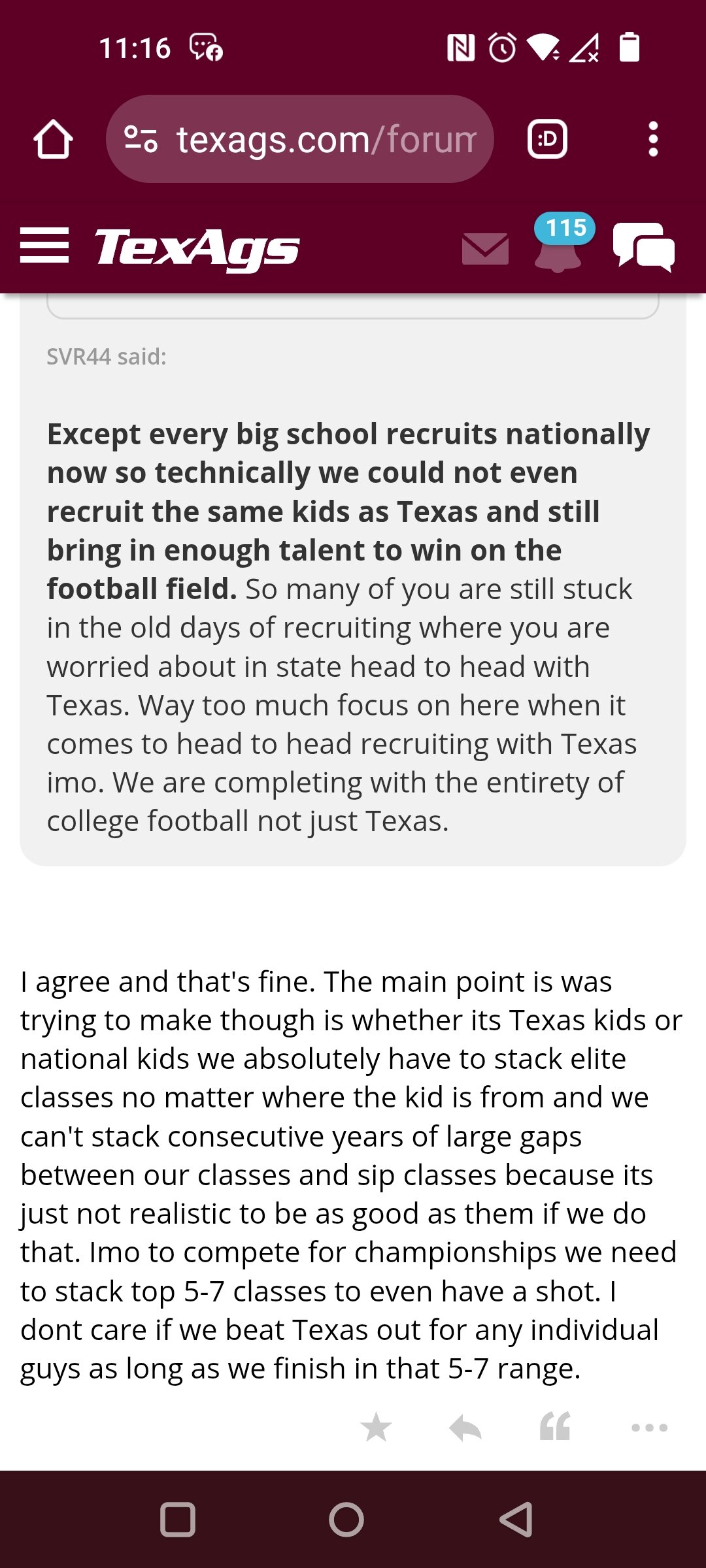The image size is (706, 1568).
Task: Tap the system back button
Action: point(516,1520)
